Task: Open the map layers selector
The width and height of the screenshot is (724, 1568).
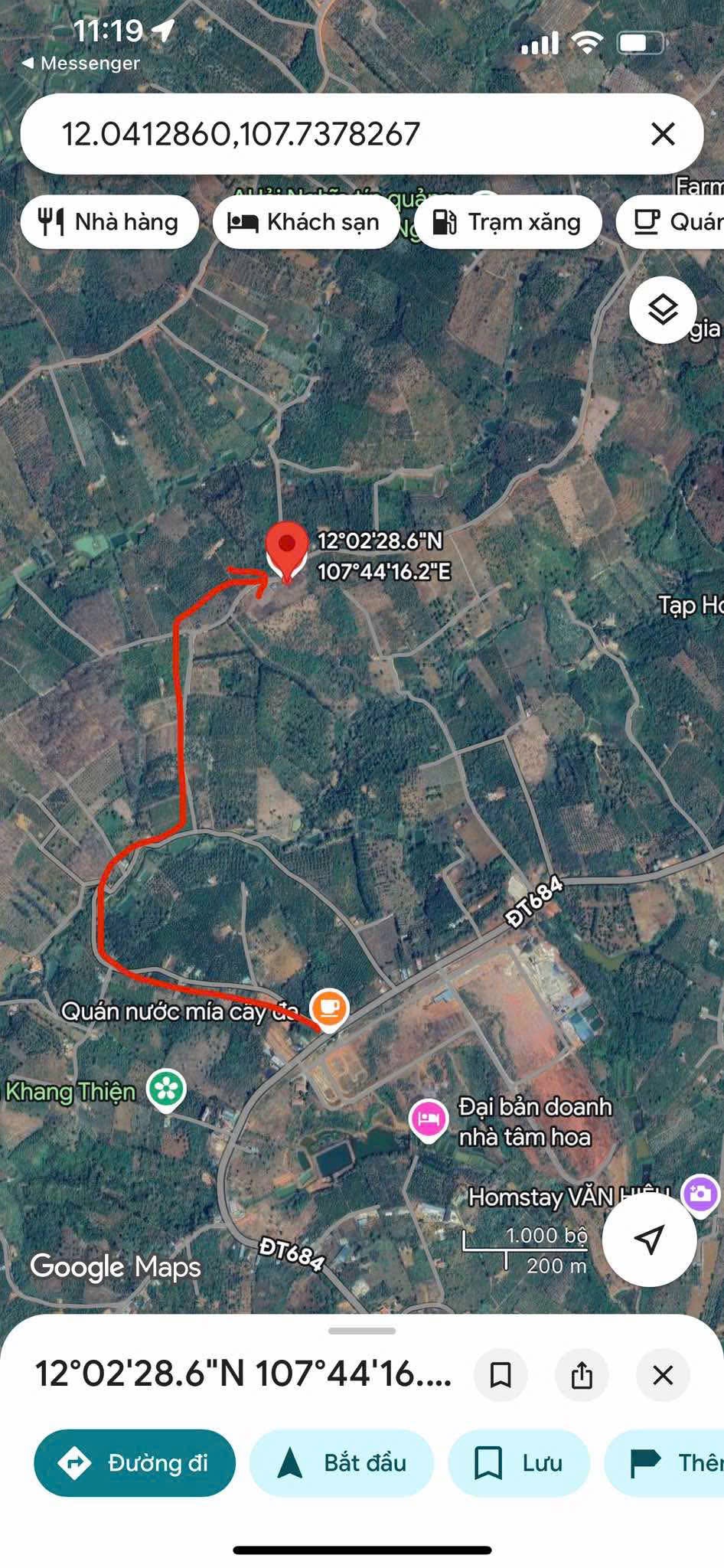Action: point(663,310)
